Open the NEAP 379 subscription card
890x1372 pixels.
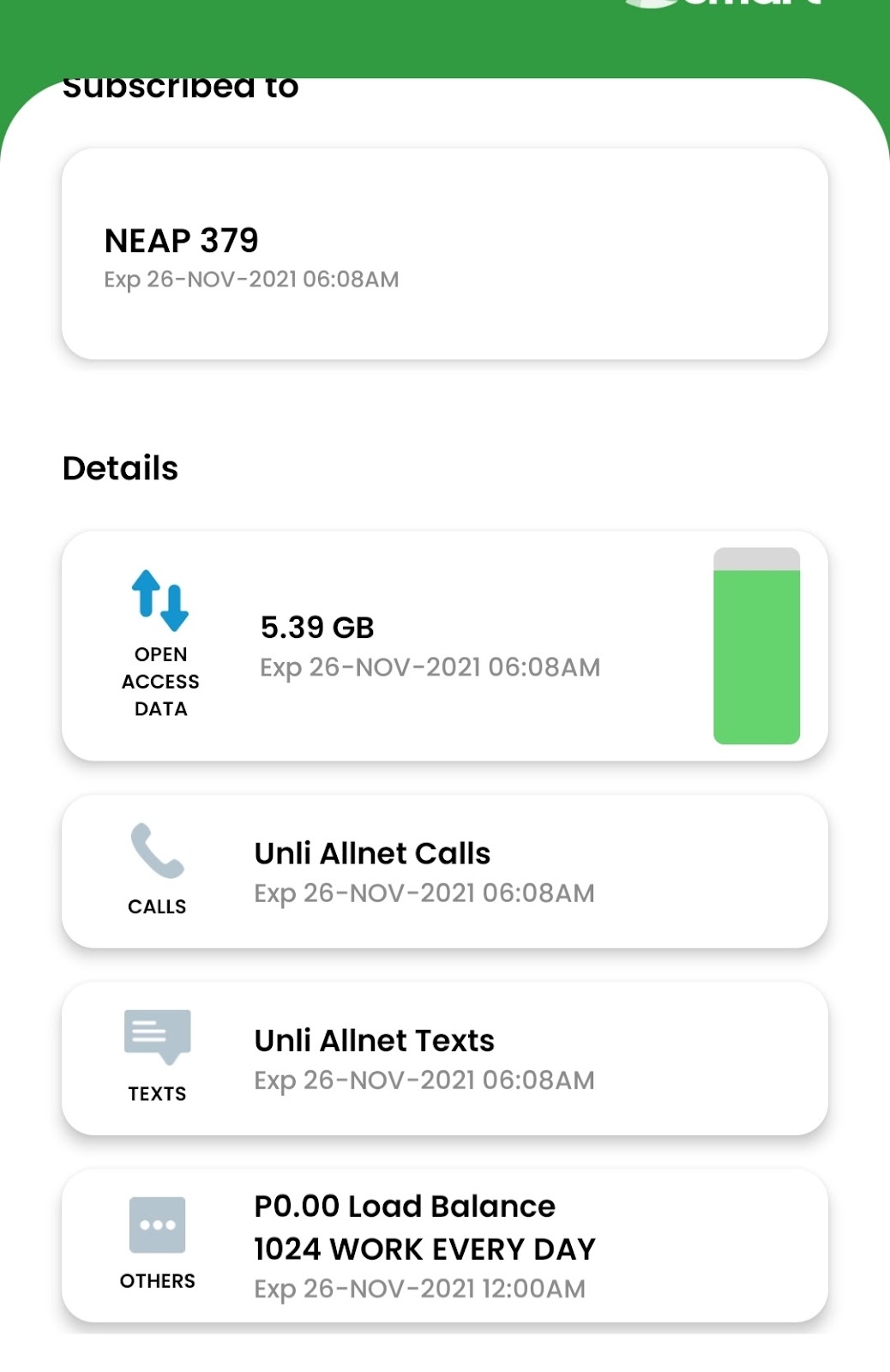click(444, 254)
